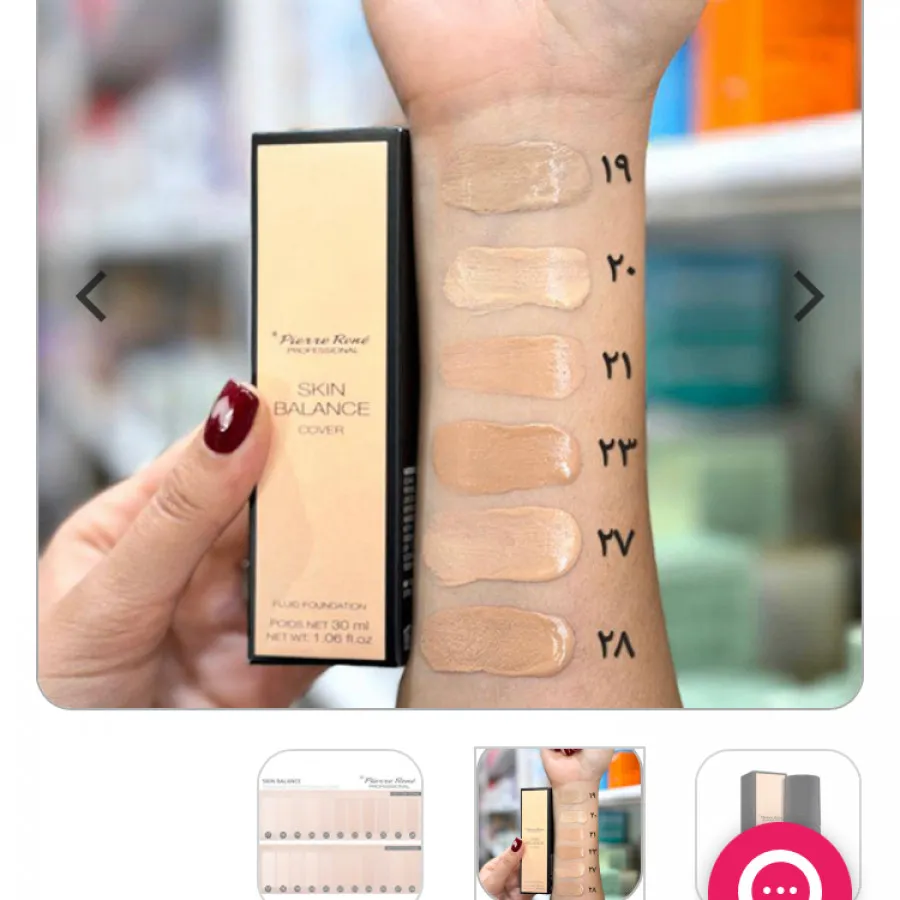The image size is (900, 900).
Task: Open the shade chart thumbnail
Action: click(340, 824)
